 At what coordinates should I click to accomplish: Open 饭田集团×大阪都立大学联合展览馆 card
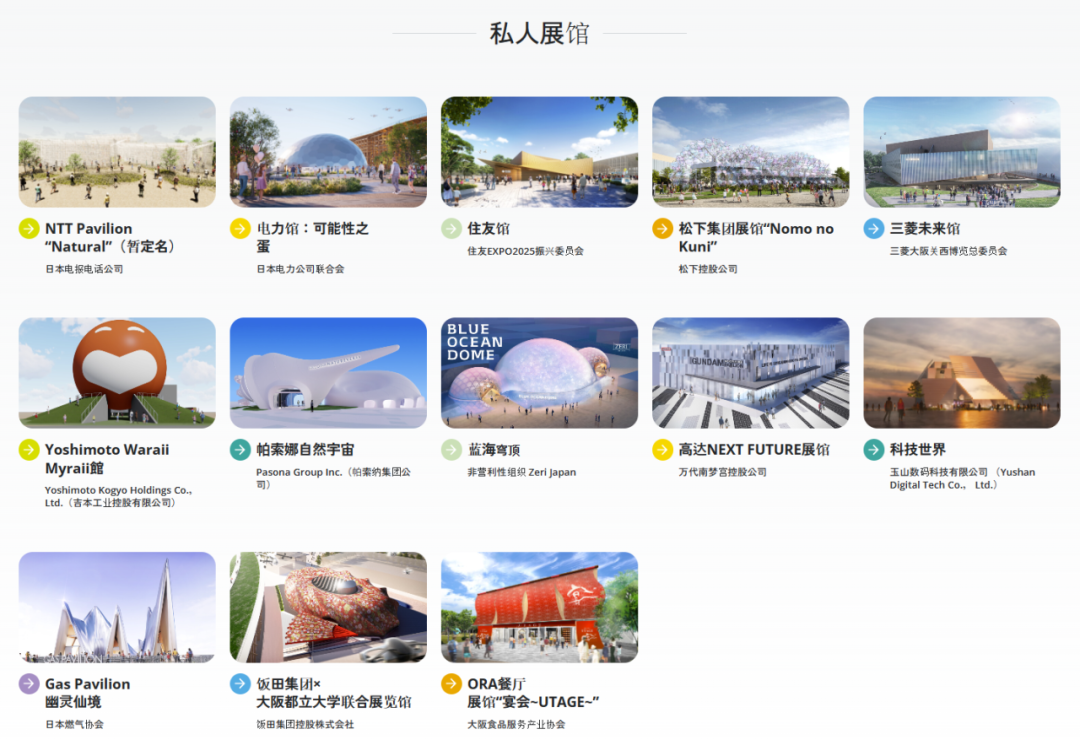click(328, 607)
